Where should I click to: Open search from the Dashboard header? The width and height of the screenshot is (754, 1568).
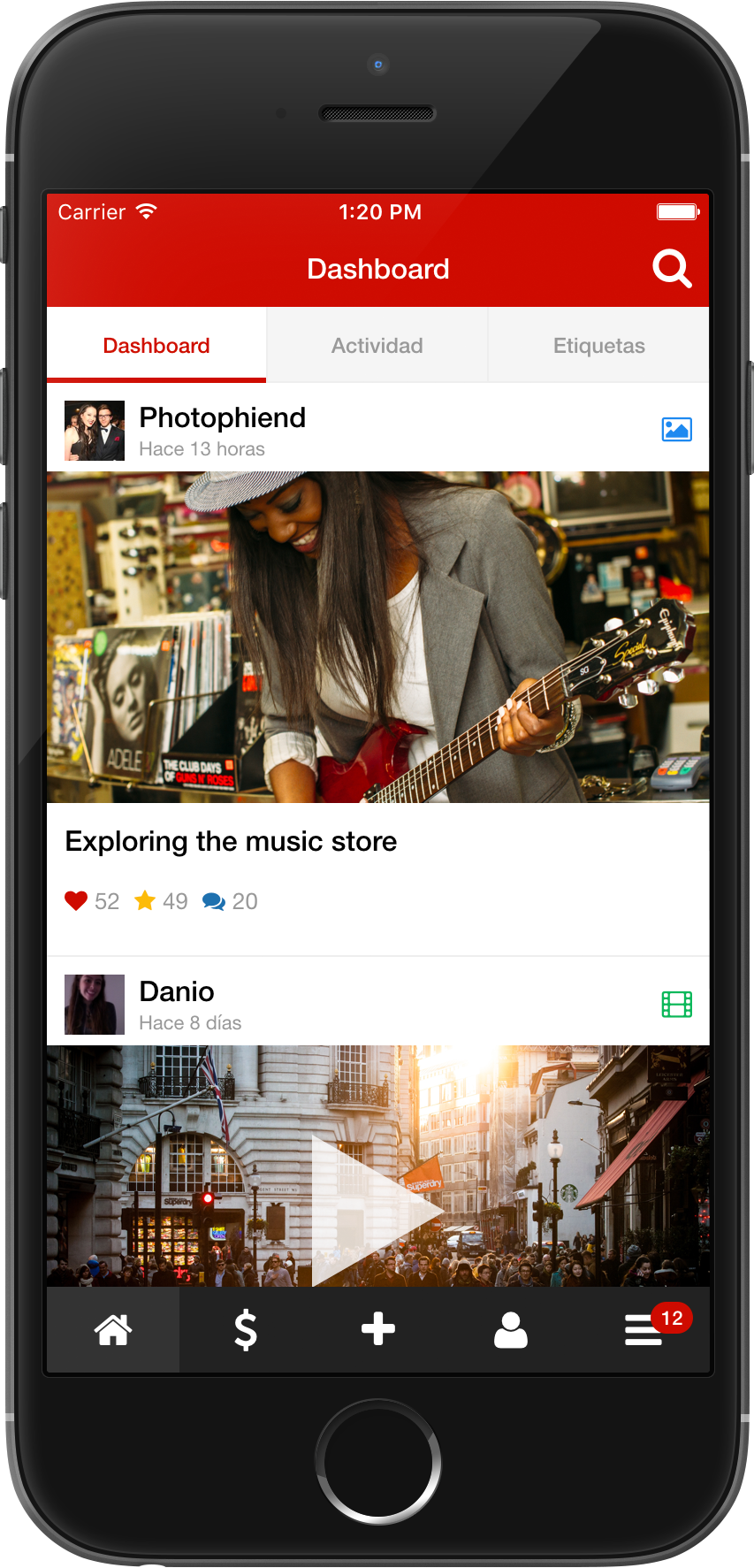[x=671, y=268]
